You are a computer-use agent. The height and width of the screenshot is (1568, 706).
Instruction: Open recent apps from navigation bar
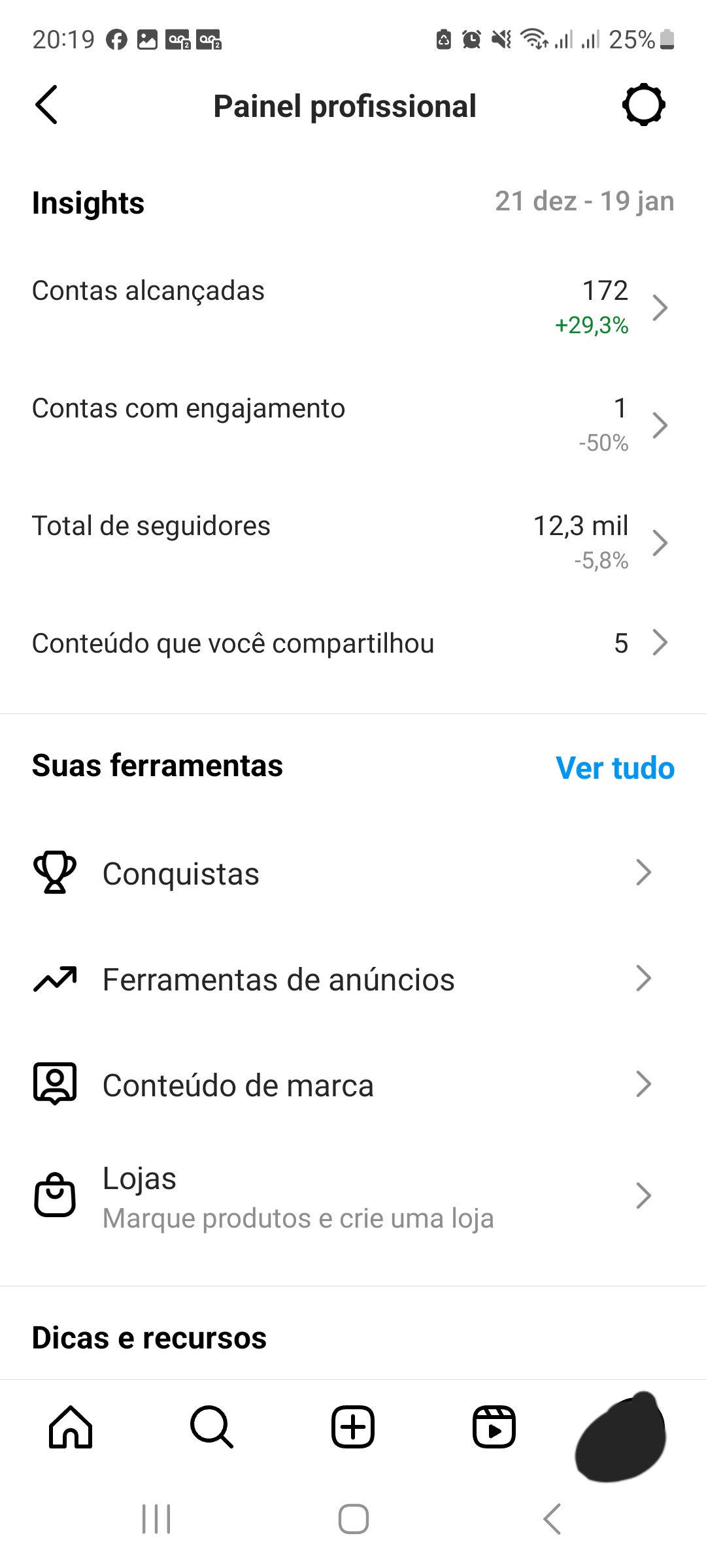pyautogui.click(x=156, y=1518)
